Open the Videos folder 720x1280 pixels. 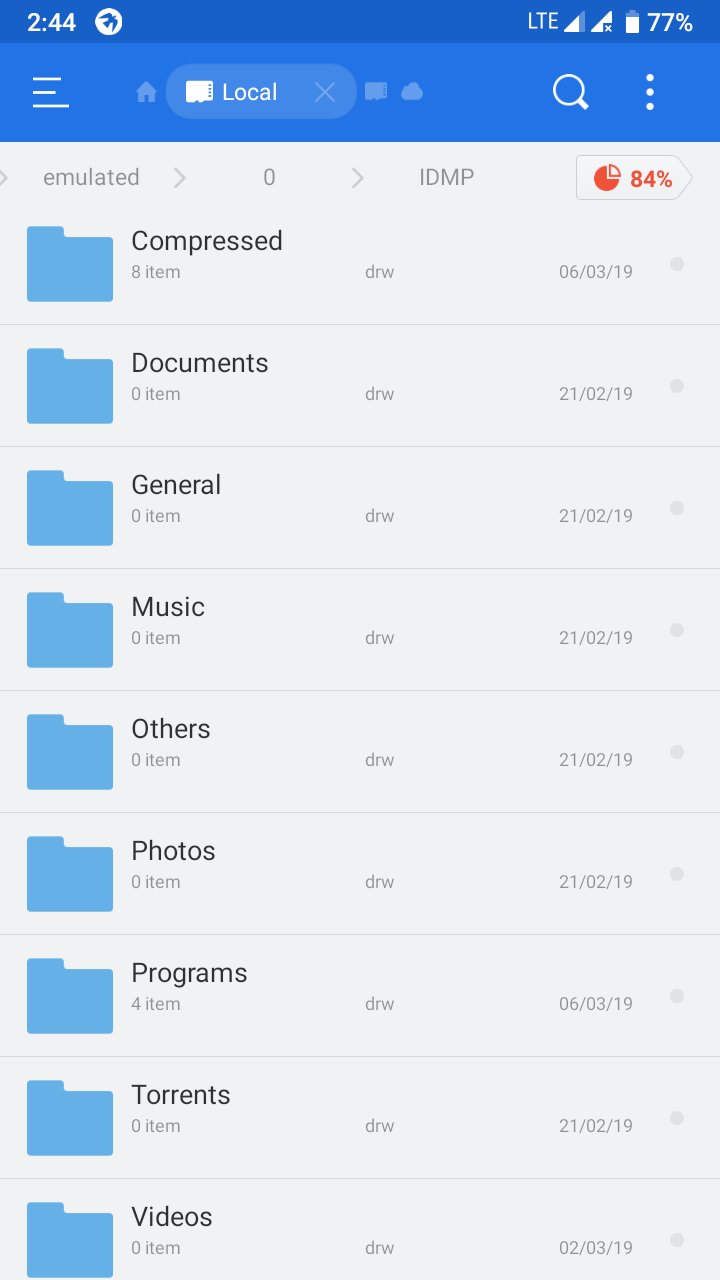(x=360, y=1230)
